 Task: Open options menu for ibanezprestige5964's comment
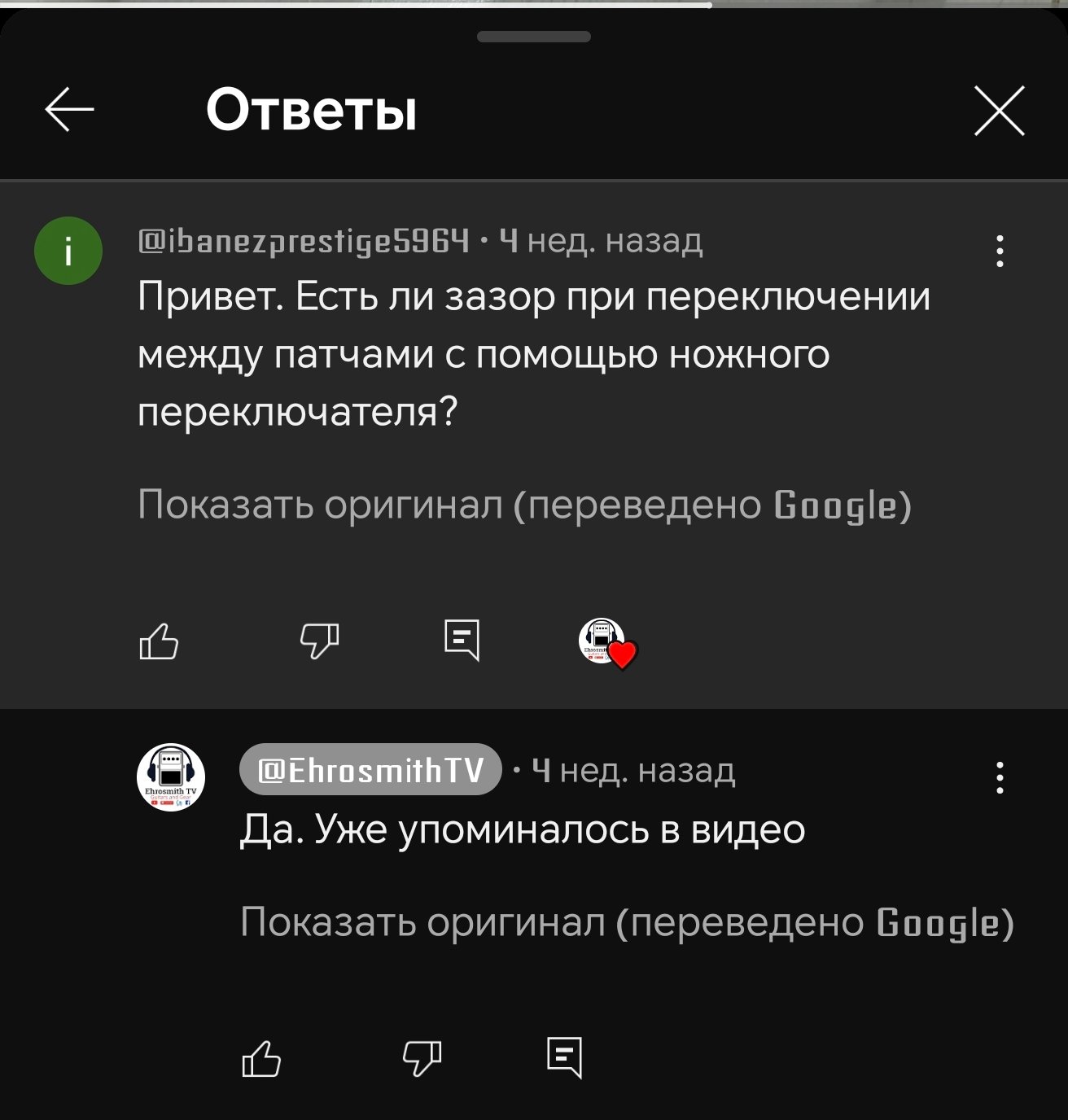[1000, 251]
